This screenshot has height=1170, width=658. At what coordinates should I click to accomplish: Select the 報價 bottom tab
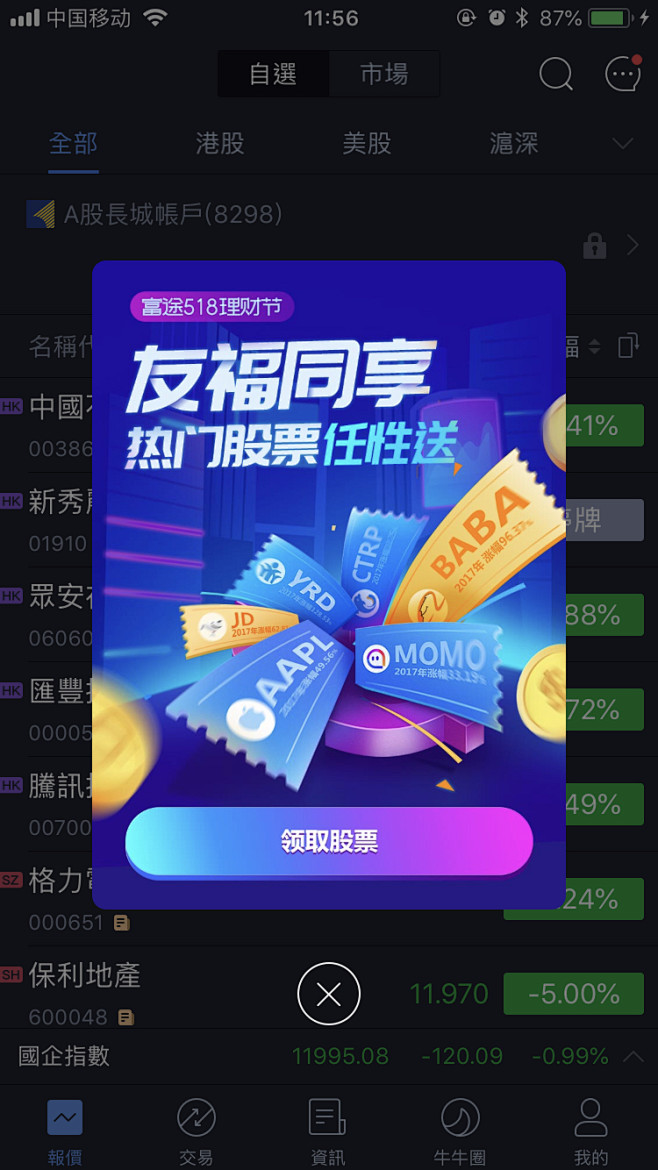click(x=65, y=1133)
